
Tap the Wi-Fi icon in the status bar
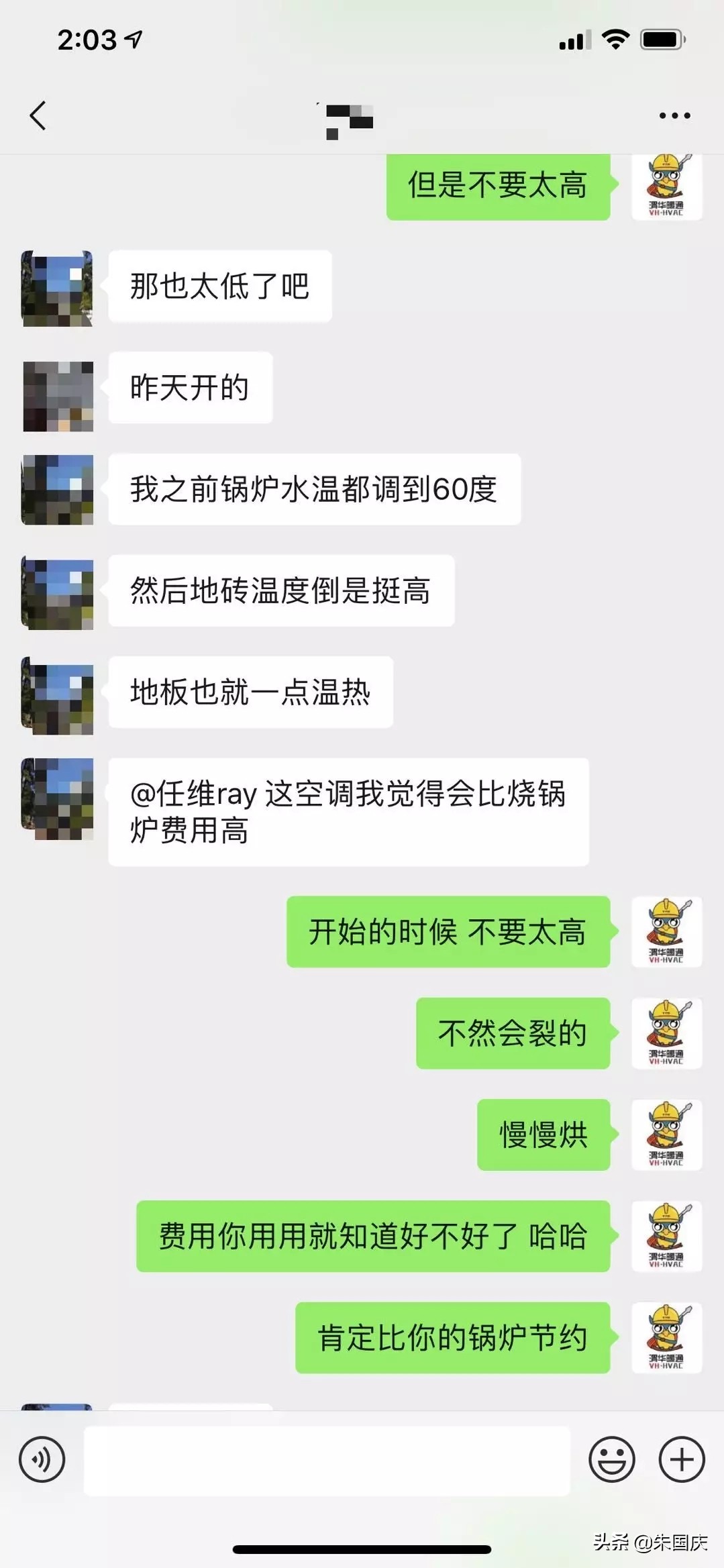click(615, 40)
